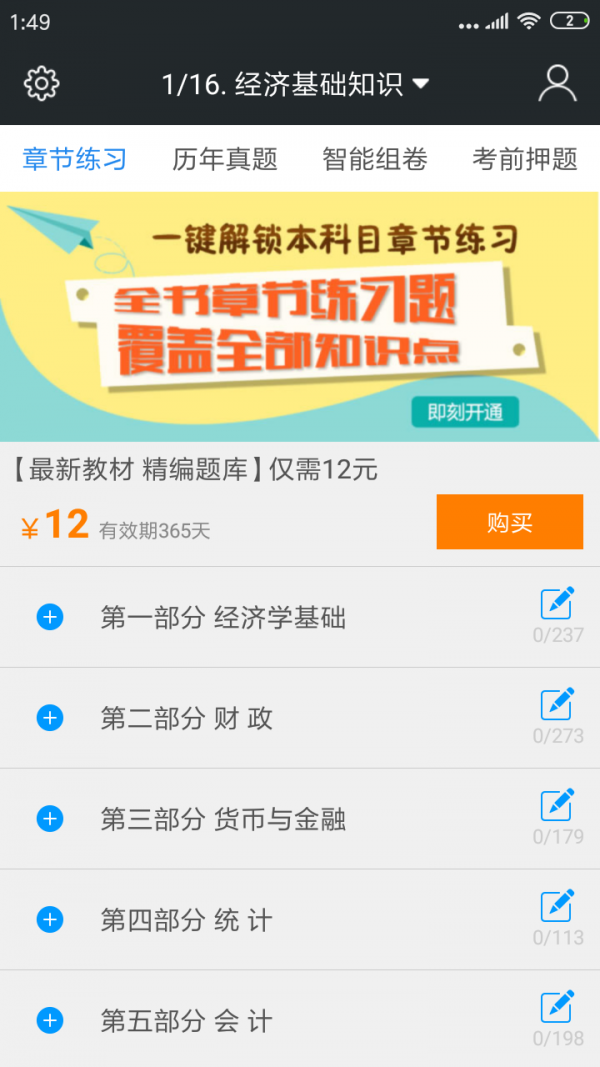Expand 第五部分 会计
This screenshot has width=600, height=1067.
[x=50, y=1021]
